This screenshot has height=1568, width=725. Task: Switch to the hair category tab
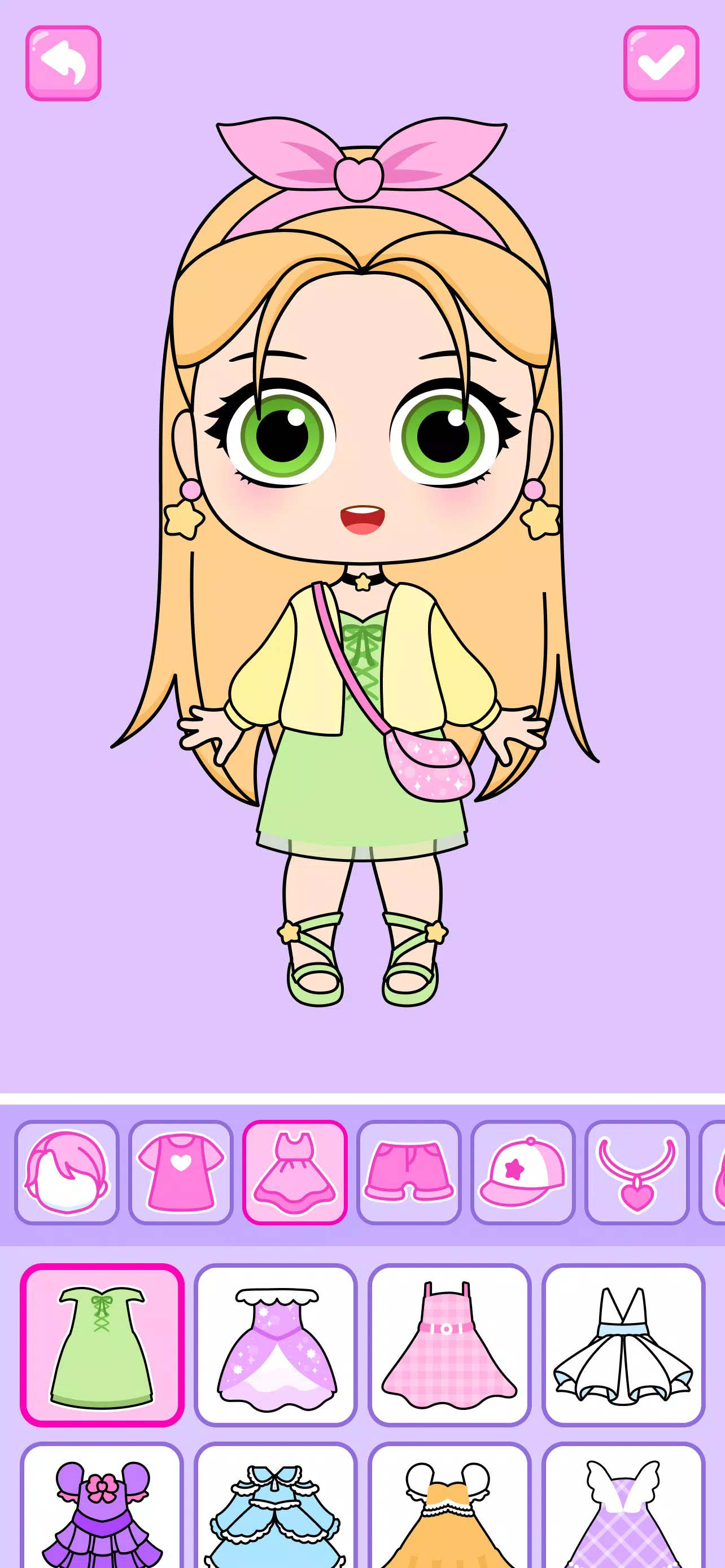(67, 1172)
